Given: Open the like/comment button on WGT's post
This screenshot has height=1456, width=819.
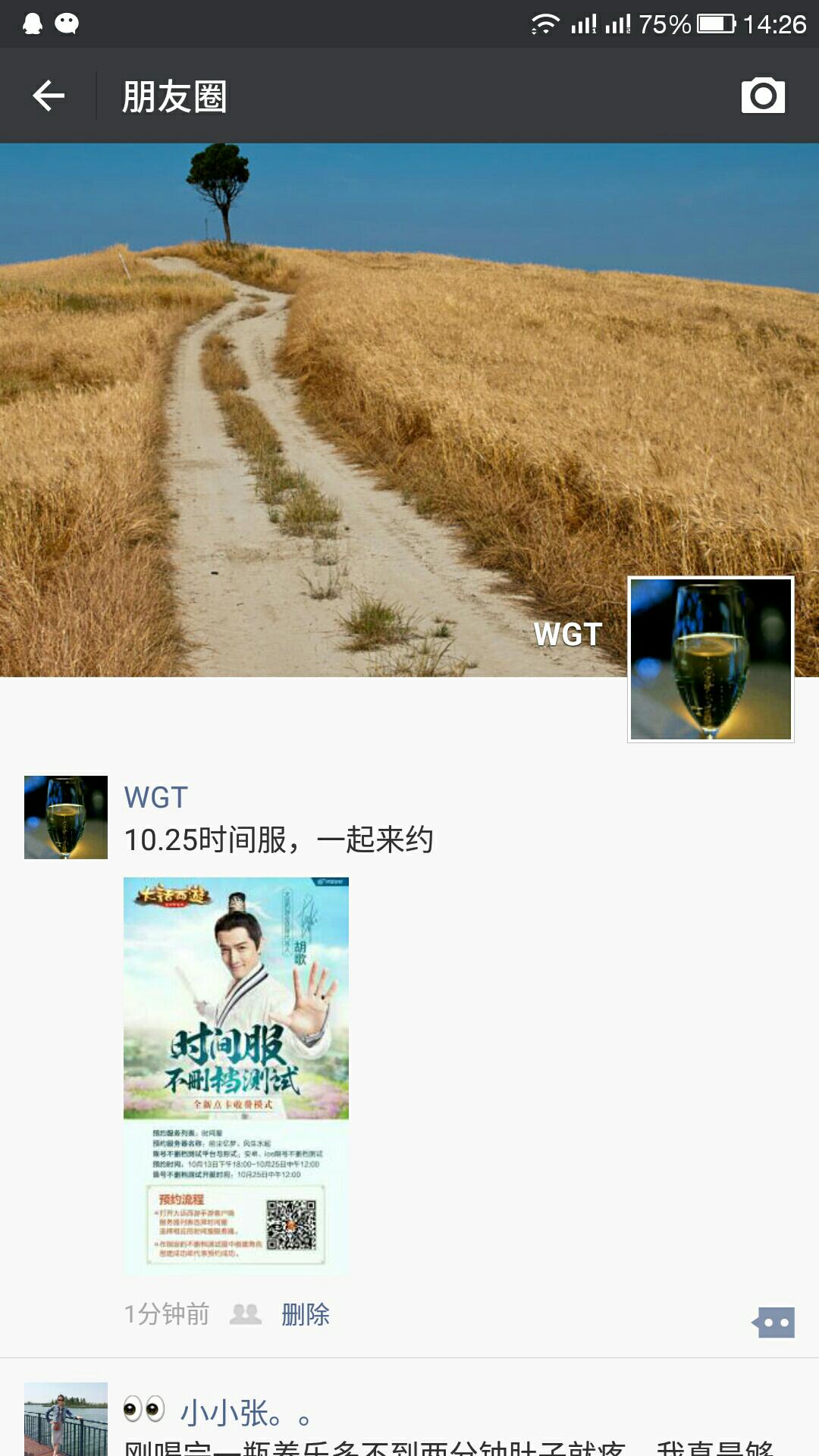Looking at the screenshot, I should coord(773,1323).
